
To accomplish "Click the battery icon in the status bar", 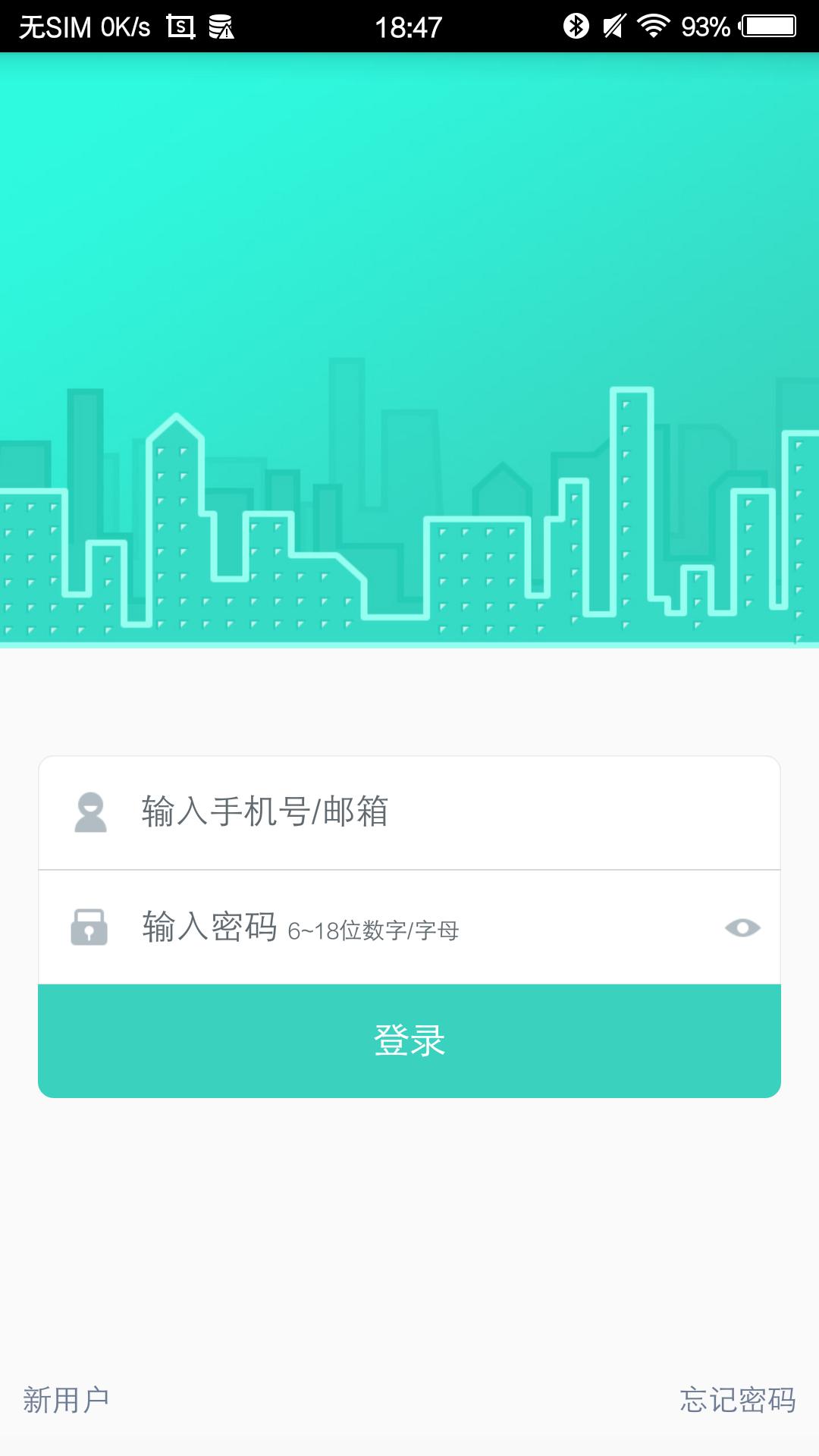I will [766, 24].
